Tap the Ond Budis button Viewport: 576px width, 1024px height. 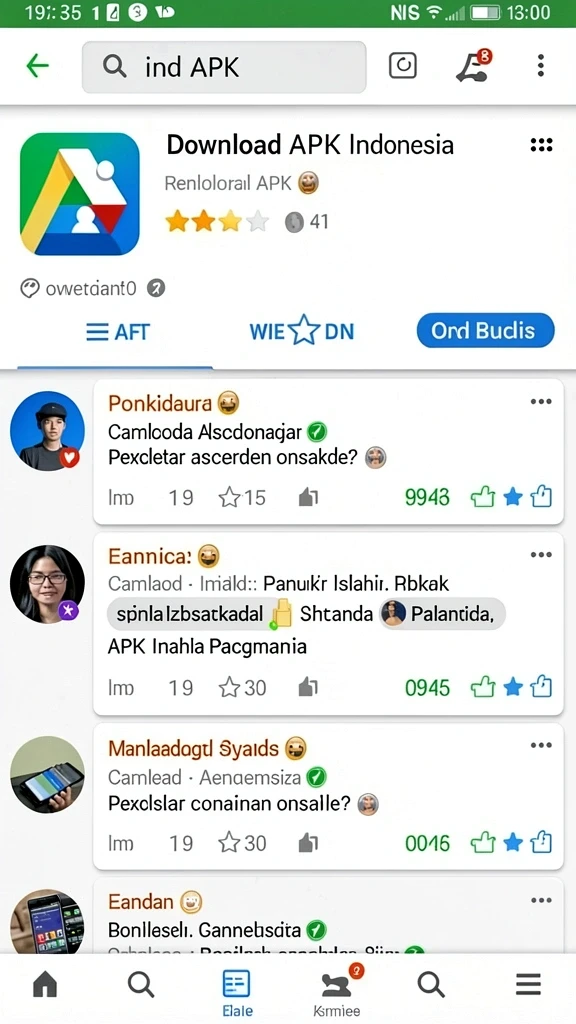(x=485, y=330)
